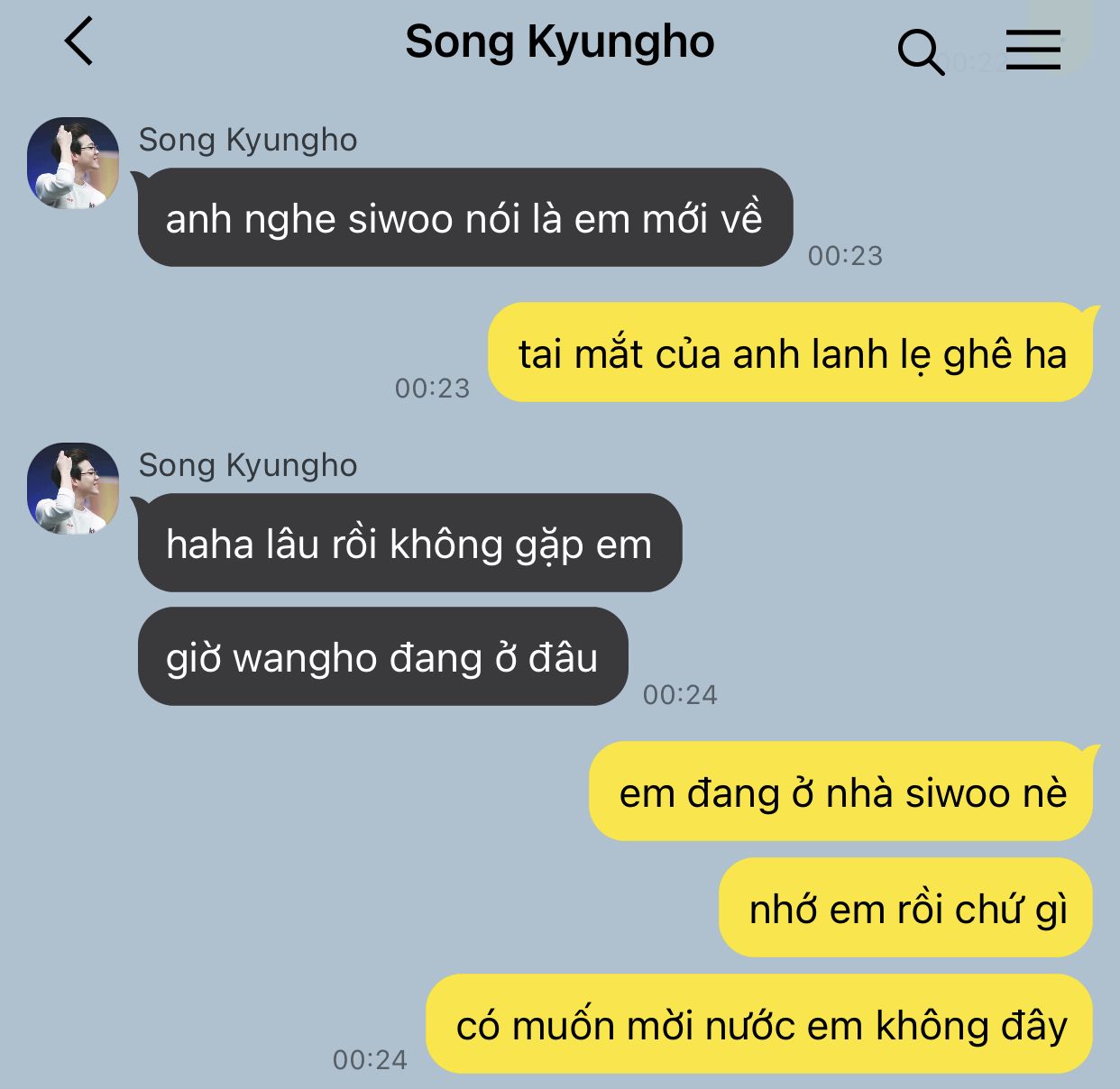1120x1089 pixels.
Task: Open the chat hamburger menu
Action: point(1033,50)
